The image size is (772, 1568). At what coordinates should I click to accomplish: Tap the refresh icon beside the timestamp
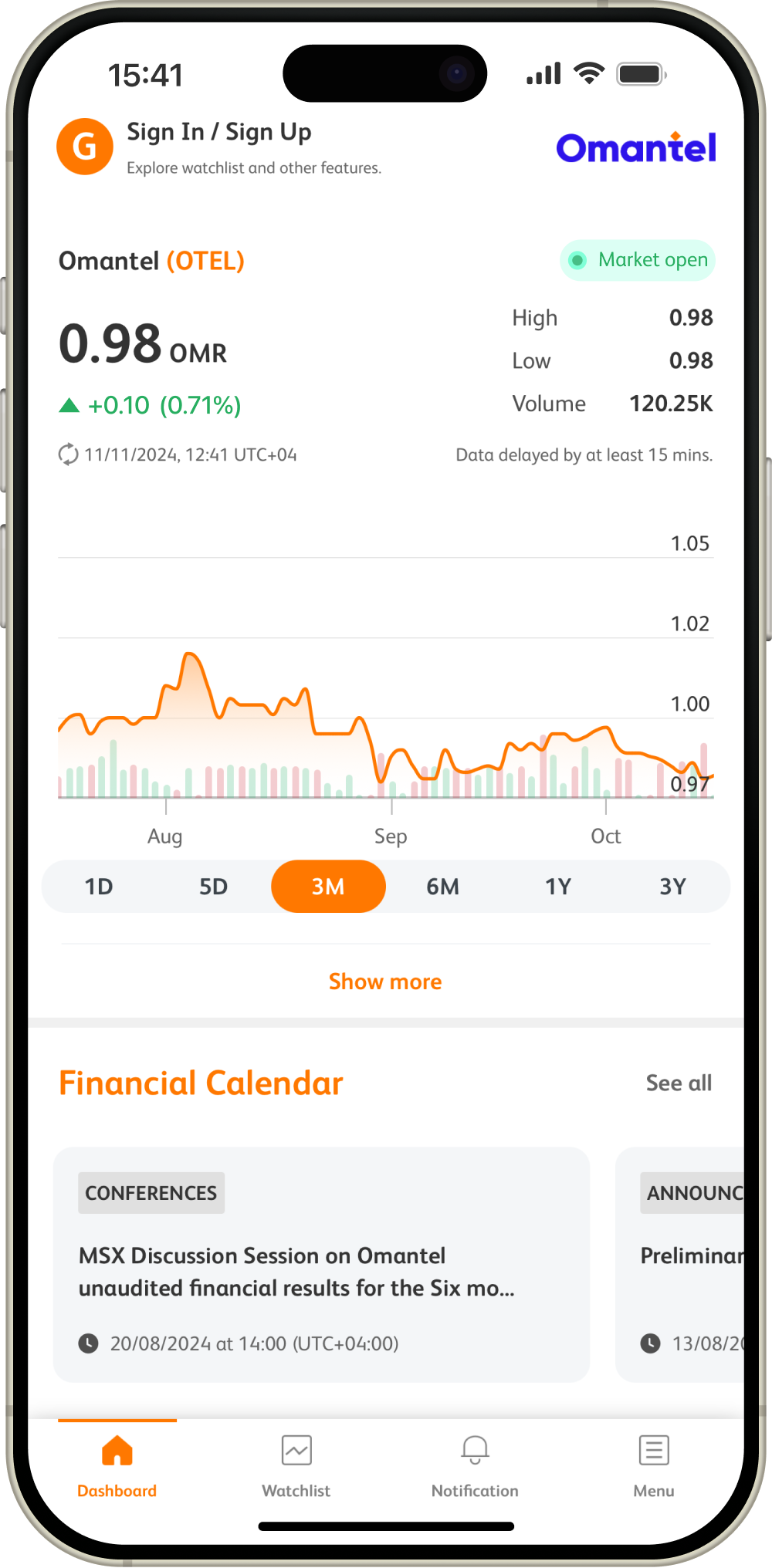69,455
